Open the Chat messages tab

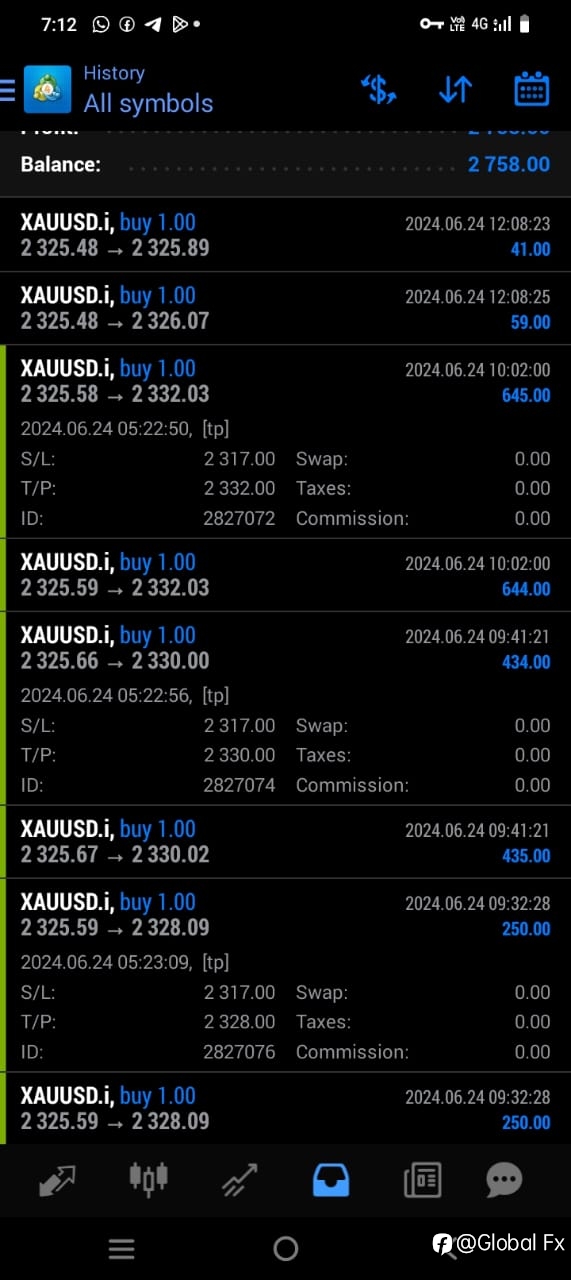(x=504, y=1180)
